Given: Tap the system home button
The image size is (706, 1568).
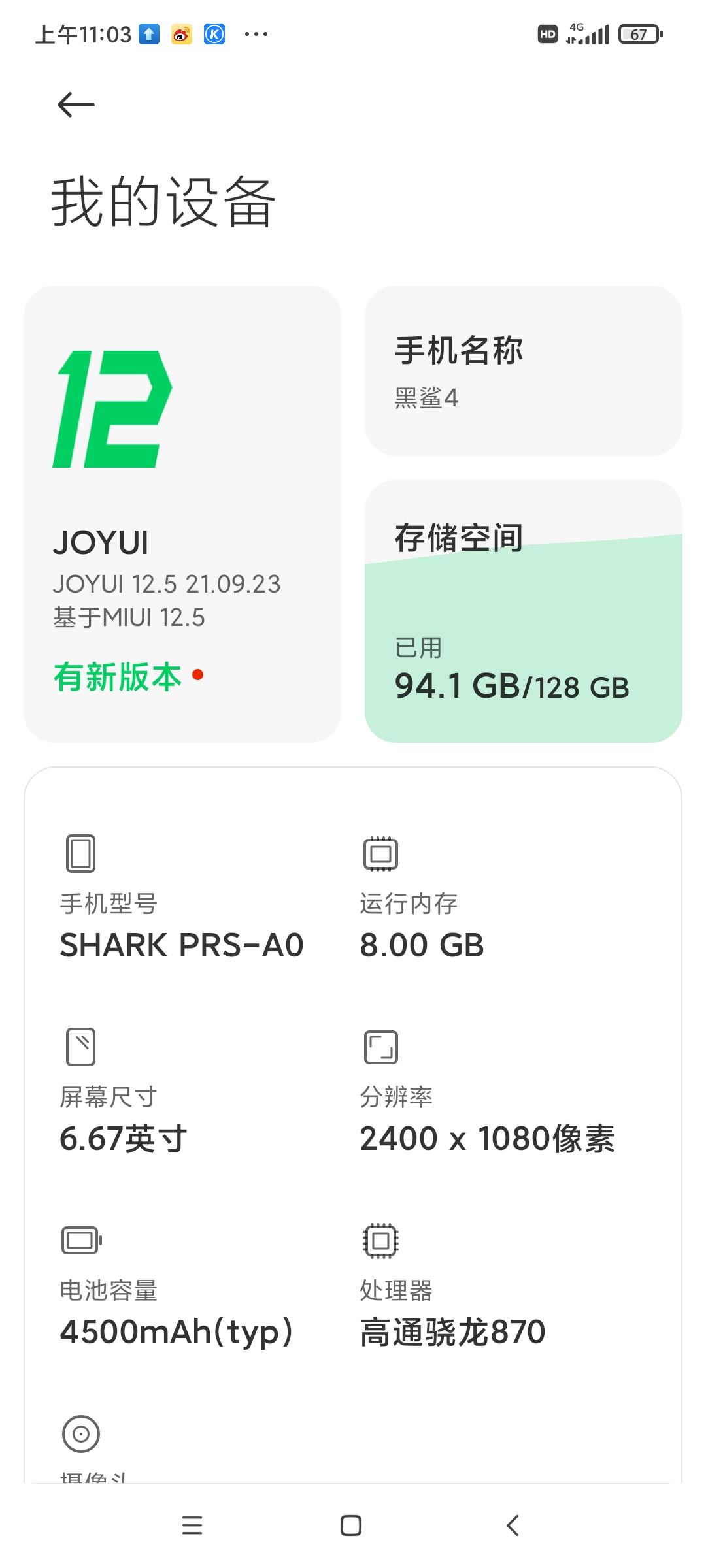Looking at the screenshot, I should (x=351, y=1526).
